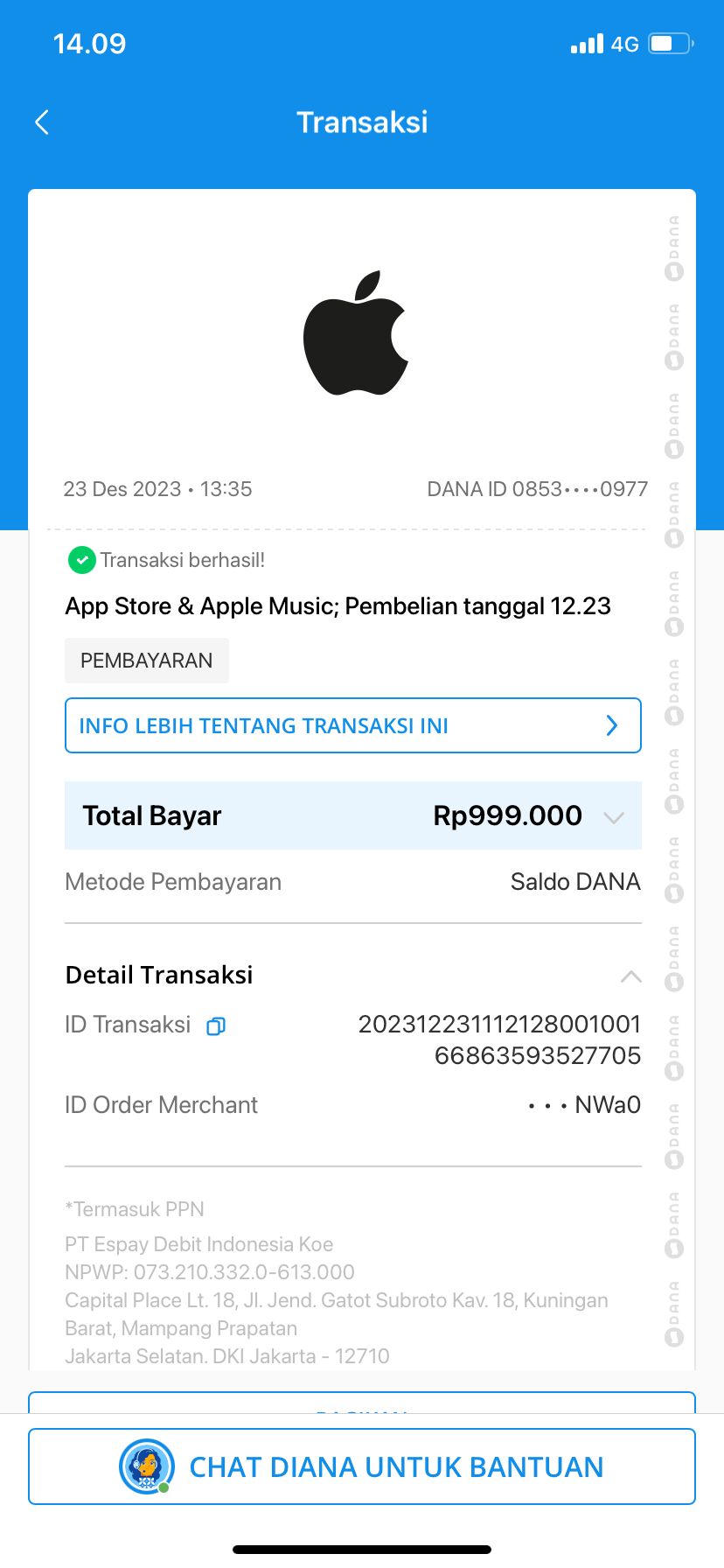724x1568 pixels.
Task: Tap the Transaksi title in the header
Action: point(362,122)
